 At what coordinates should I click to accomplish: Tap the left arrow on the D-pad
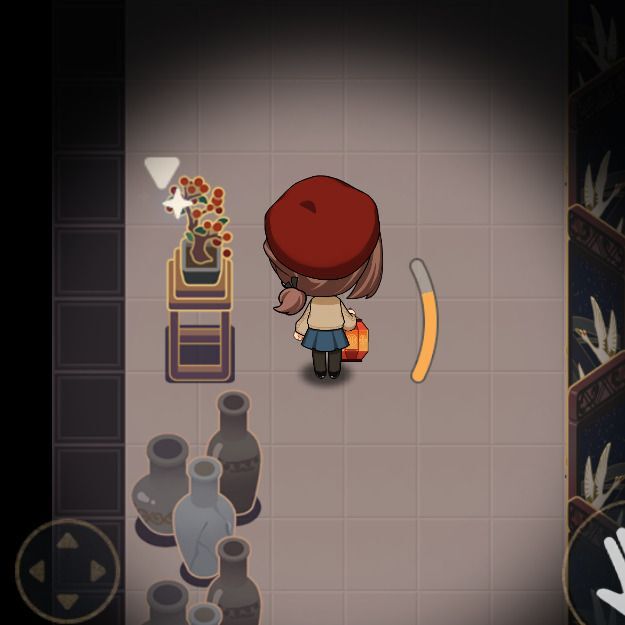click(38, 571)
